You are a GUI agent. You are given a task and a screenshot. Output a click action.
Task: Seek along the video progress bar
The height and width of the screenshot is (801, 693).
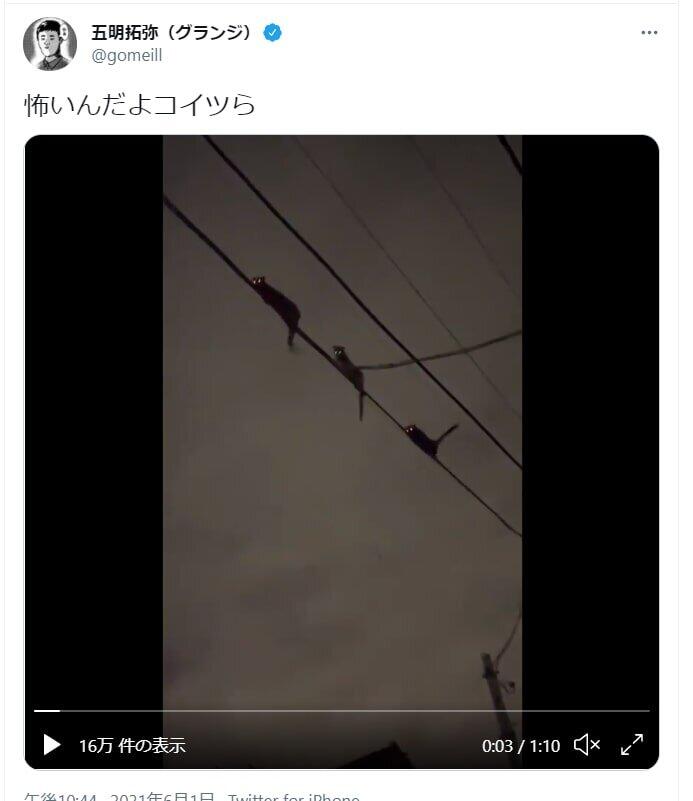pos(341,711)
